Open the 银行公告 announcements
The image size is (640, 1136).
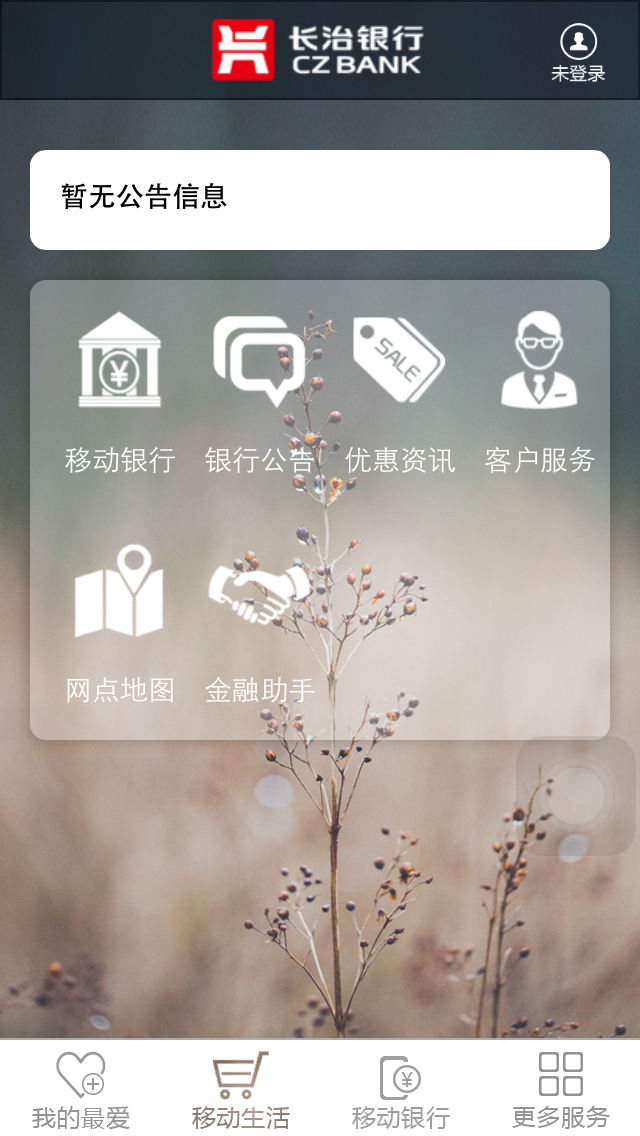260,392
